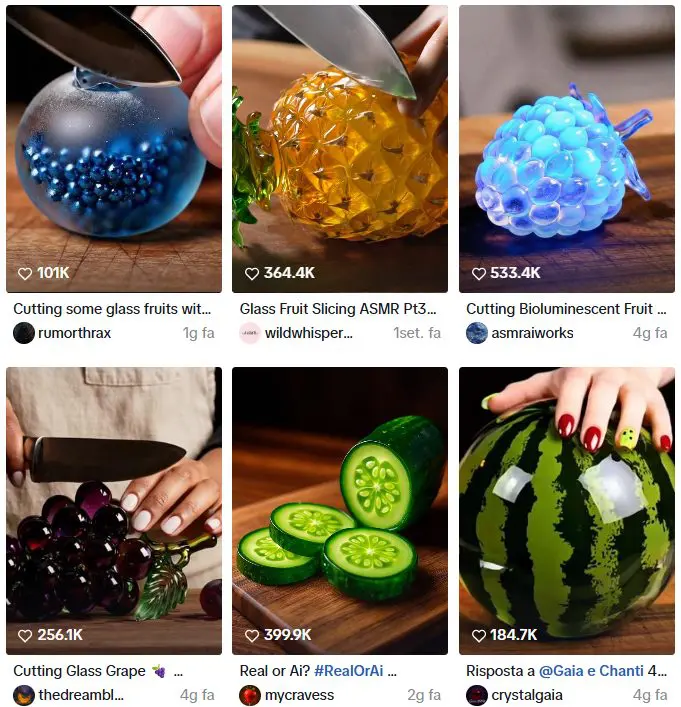Screen dimensions: 681x707
Task: View asmraiworks's profile
Action: coord(532,333)
